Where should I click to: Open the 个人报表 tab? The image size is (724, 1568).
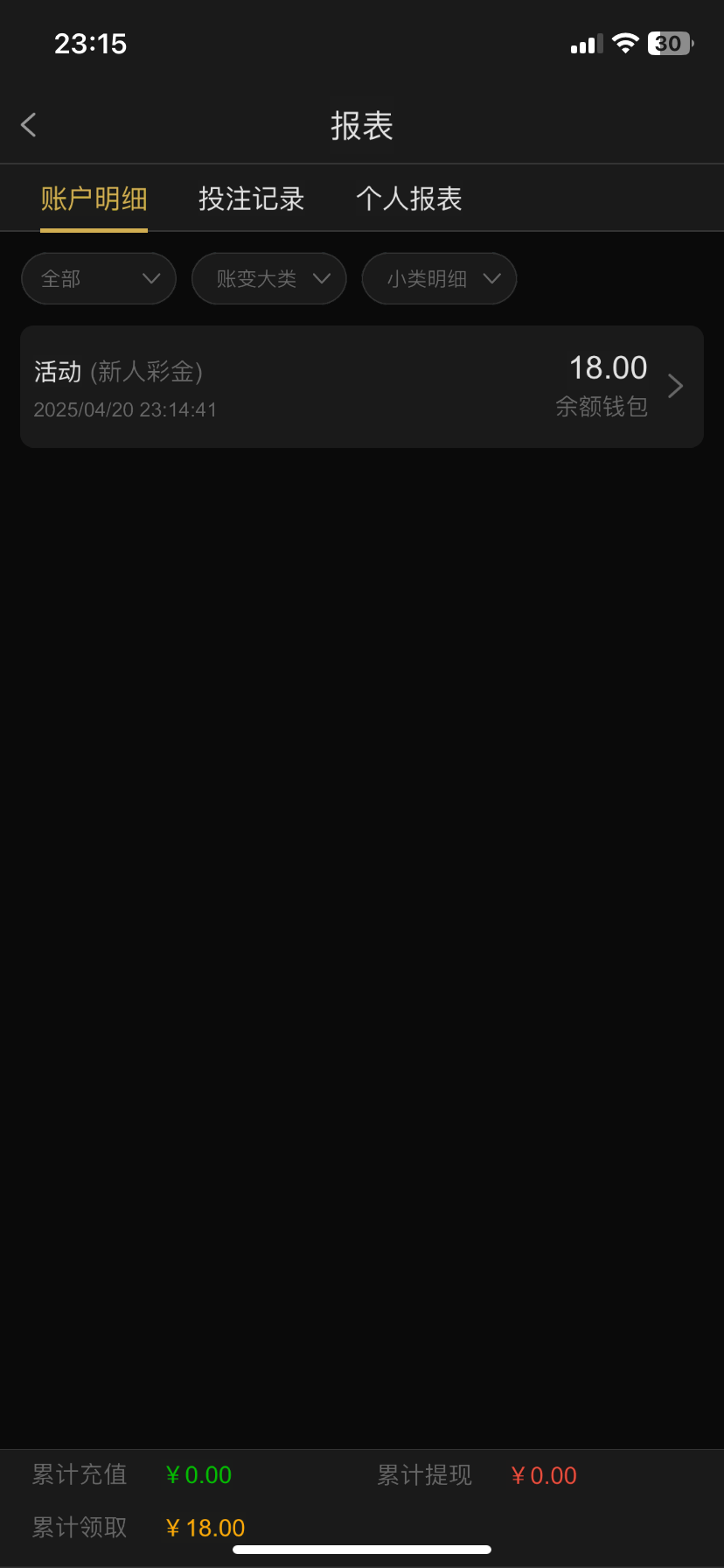pyautogui.click(x=408, y=199)
